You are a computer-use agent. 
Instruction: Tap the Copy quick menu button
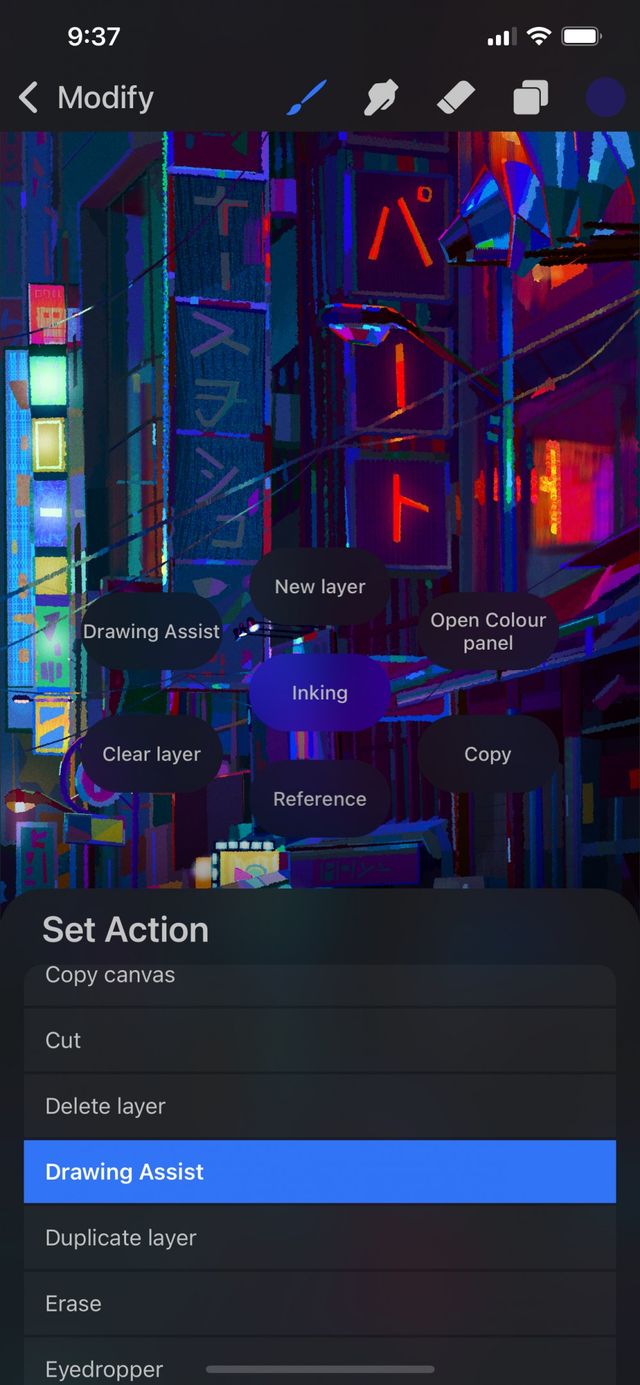[488, 755]
